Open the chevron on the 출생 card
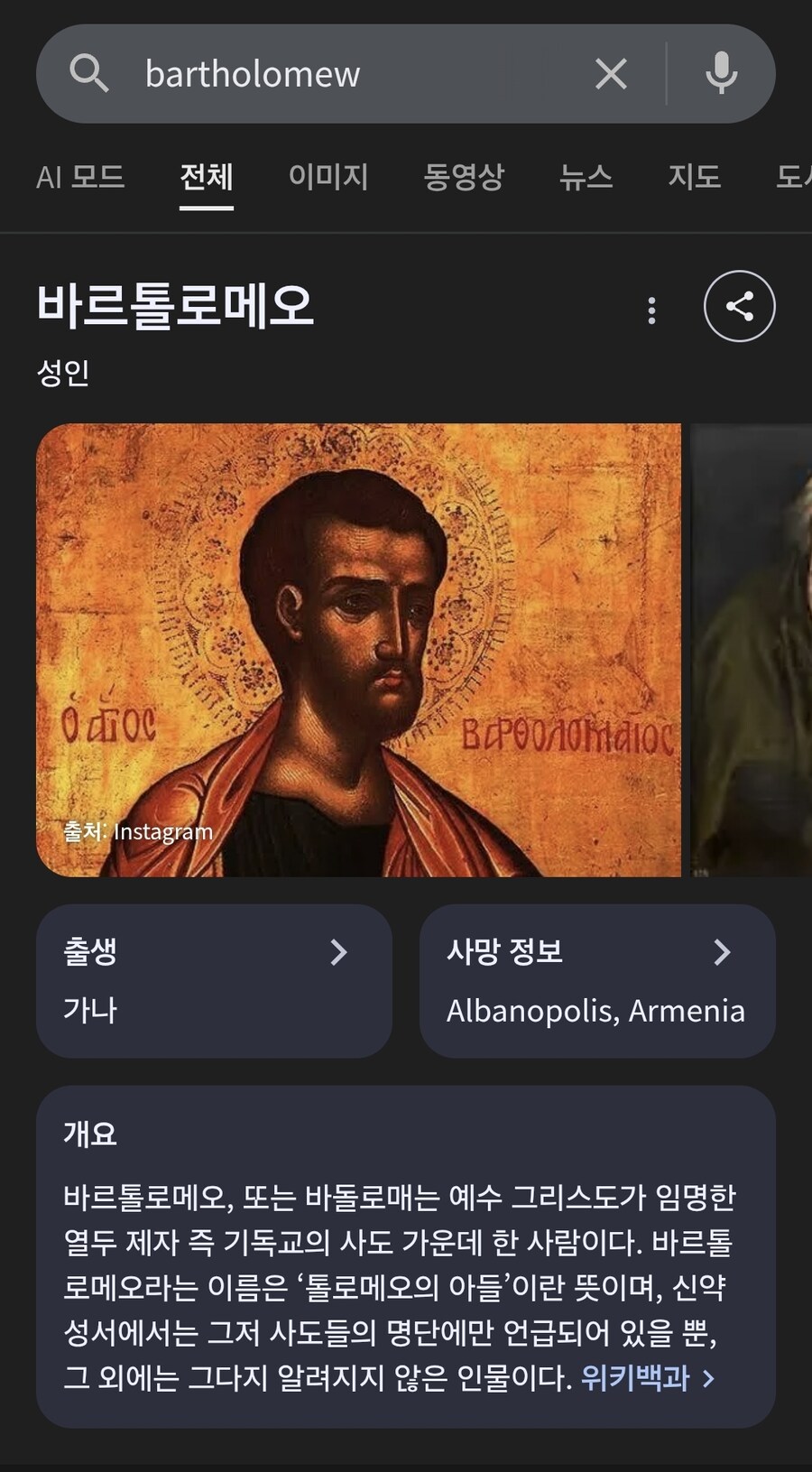Screen dimensions: 812x1472 (x=340, y=952)
